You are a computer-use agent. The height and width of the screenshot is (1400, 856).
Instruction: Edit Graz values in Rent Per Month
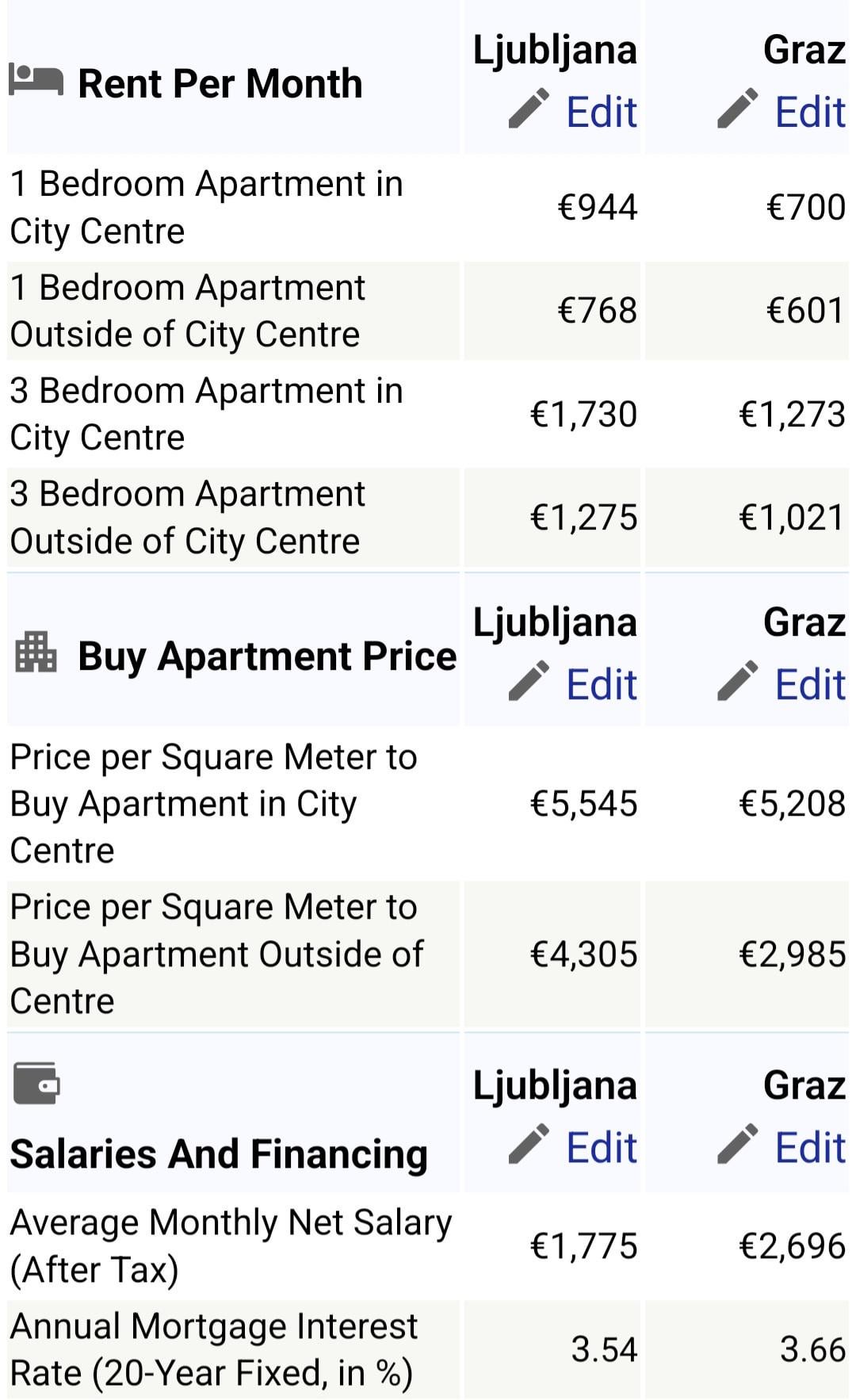point(781,111)
